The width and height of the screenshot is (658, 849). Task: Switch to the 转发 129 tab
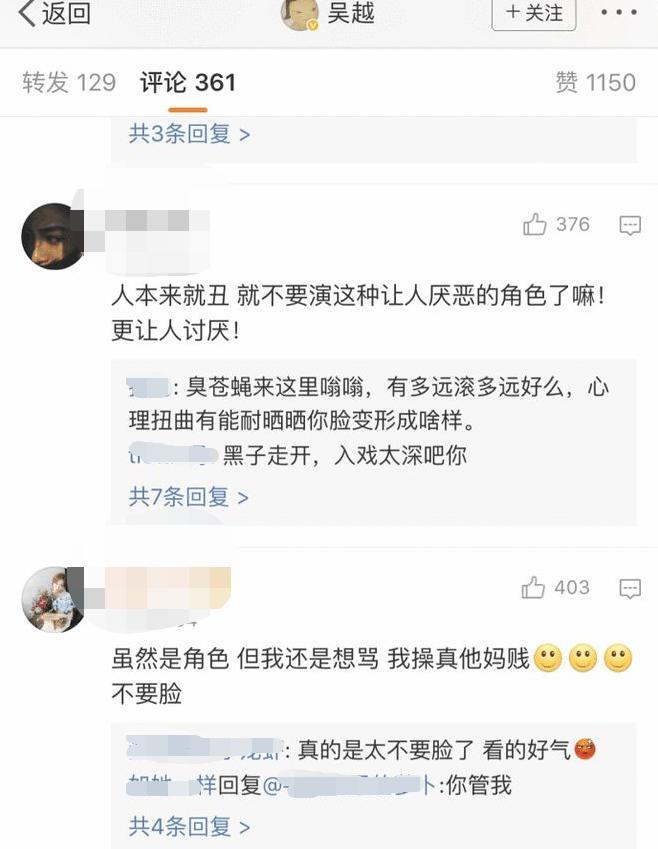click(x=69, y=82)
